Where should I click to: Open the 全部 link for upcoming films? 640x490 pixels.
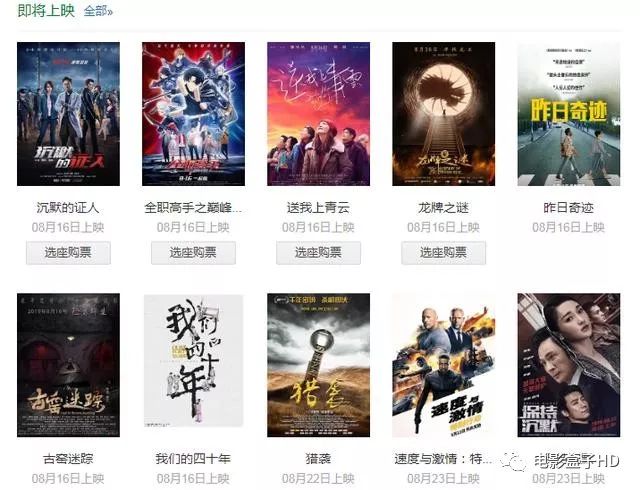(x=98, y=11)
